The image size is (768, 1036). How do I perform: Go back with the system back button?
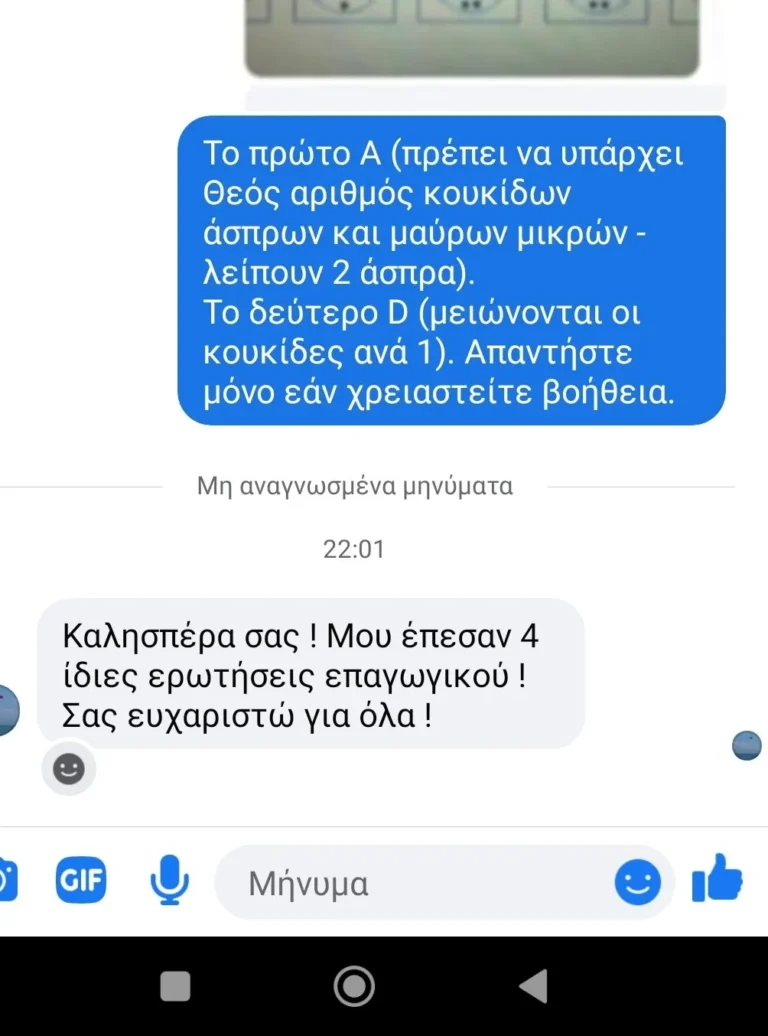[534, 986]
